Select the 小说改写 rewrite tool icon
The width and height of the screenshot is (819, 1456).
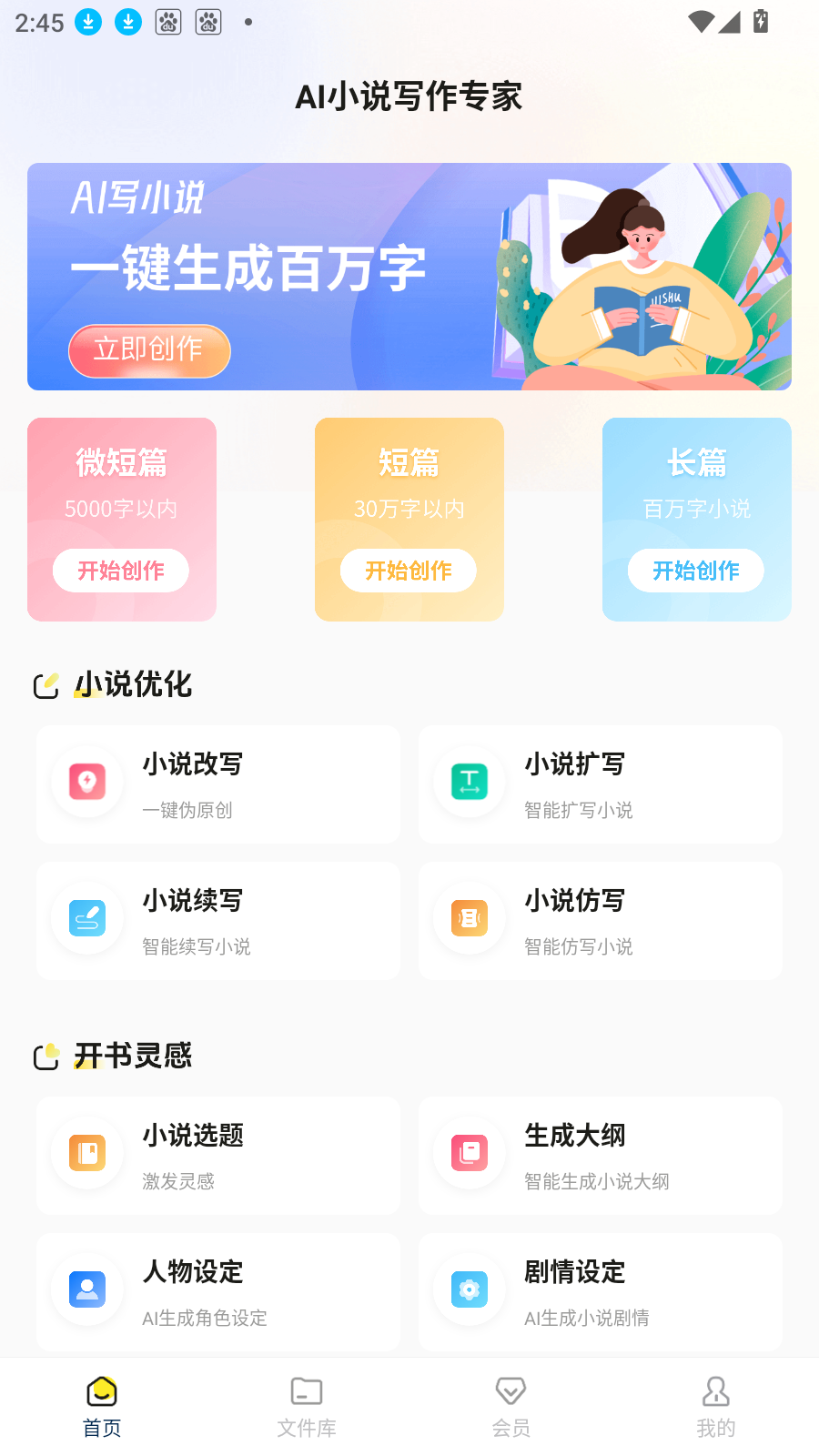[x=86, y=782]
